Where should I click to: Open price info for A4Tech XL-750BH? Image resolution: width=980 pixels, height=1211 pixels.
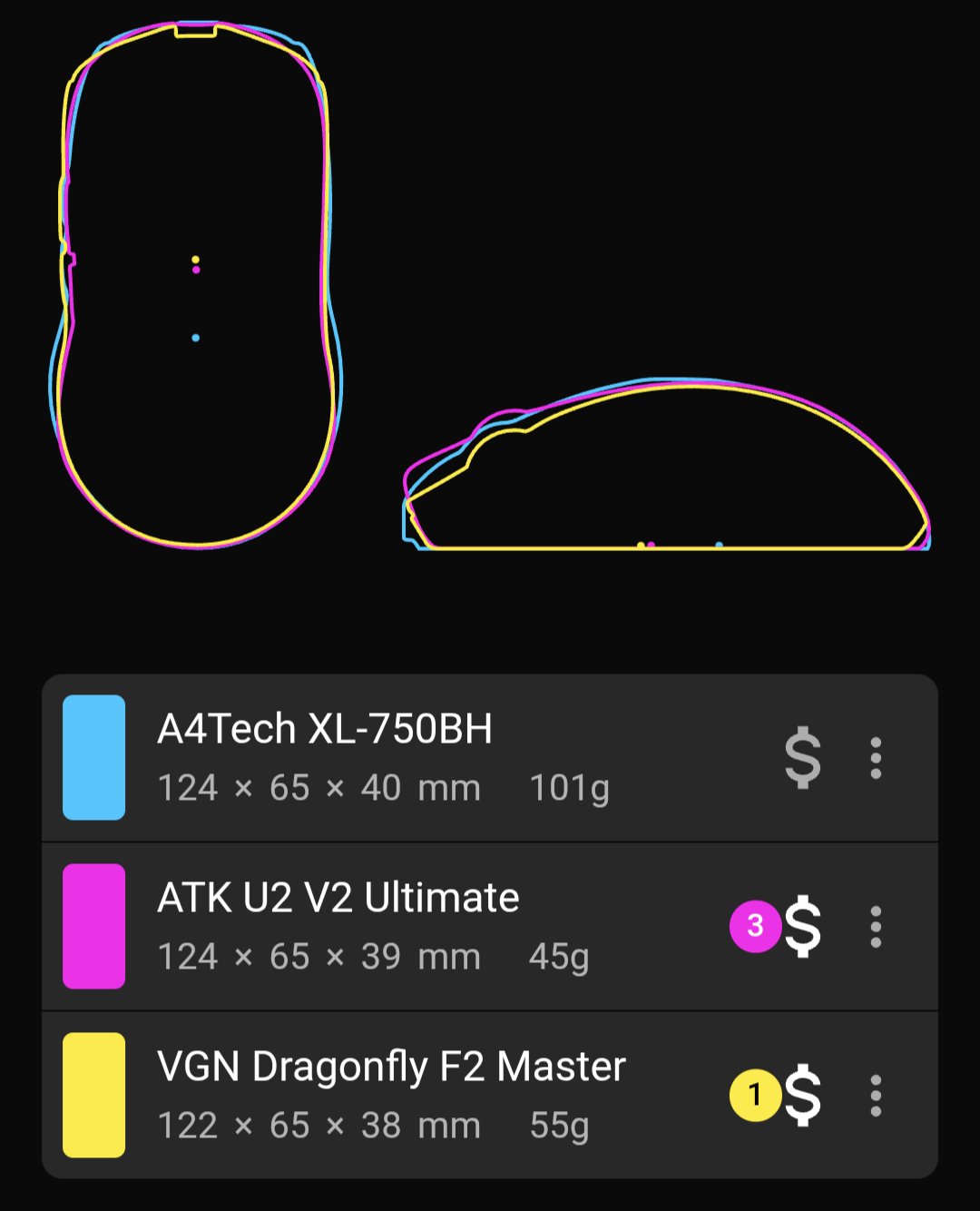pyautogui.click(x=802, y=757)
